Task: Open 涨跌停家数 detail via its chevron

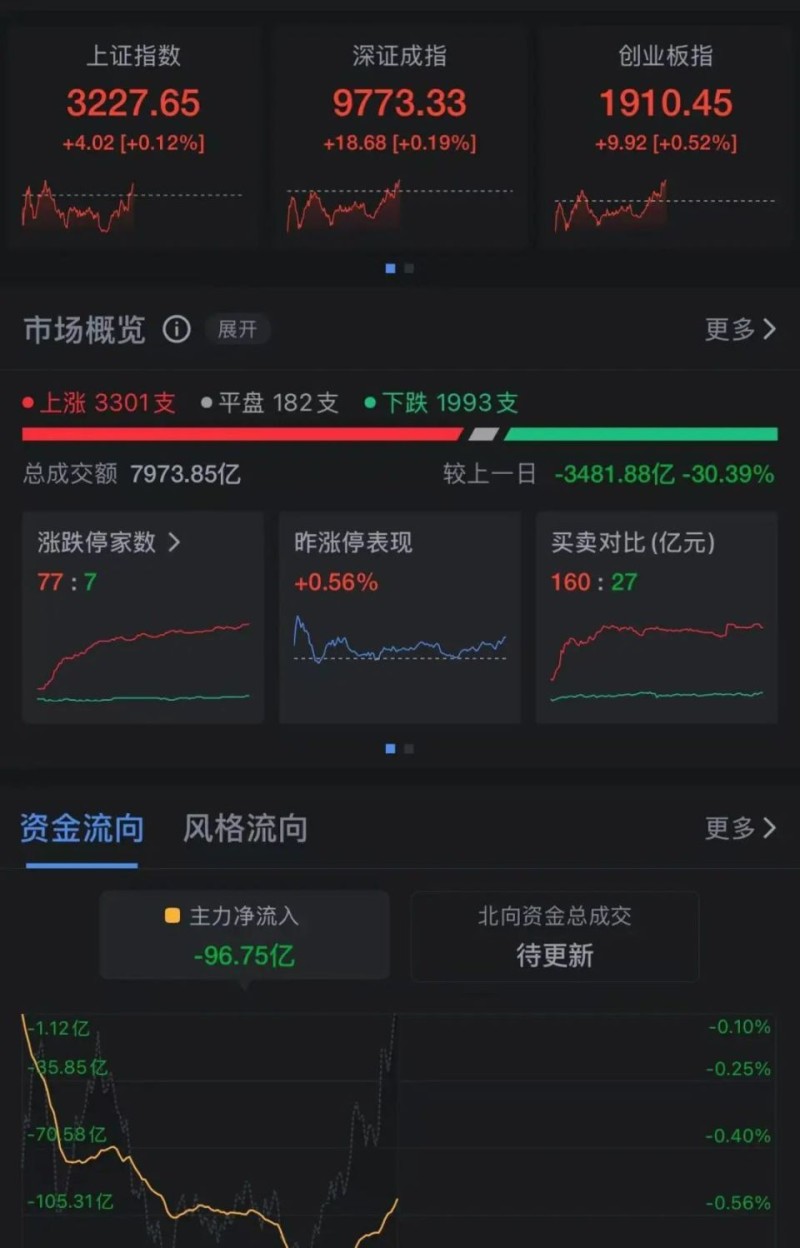Action: point(177,543)
